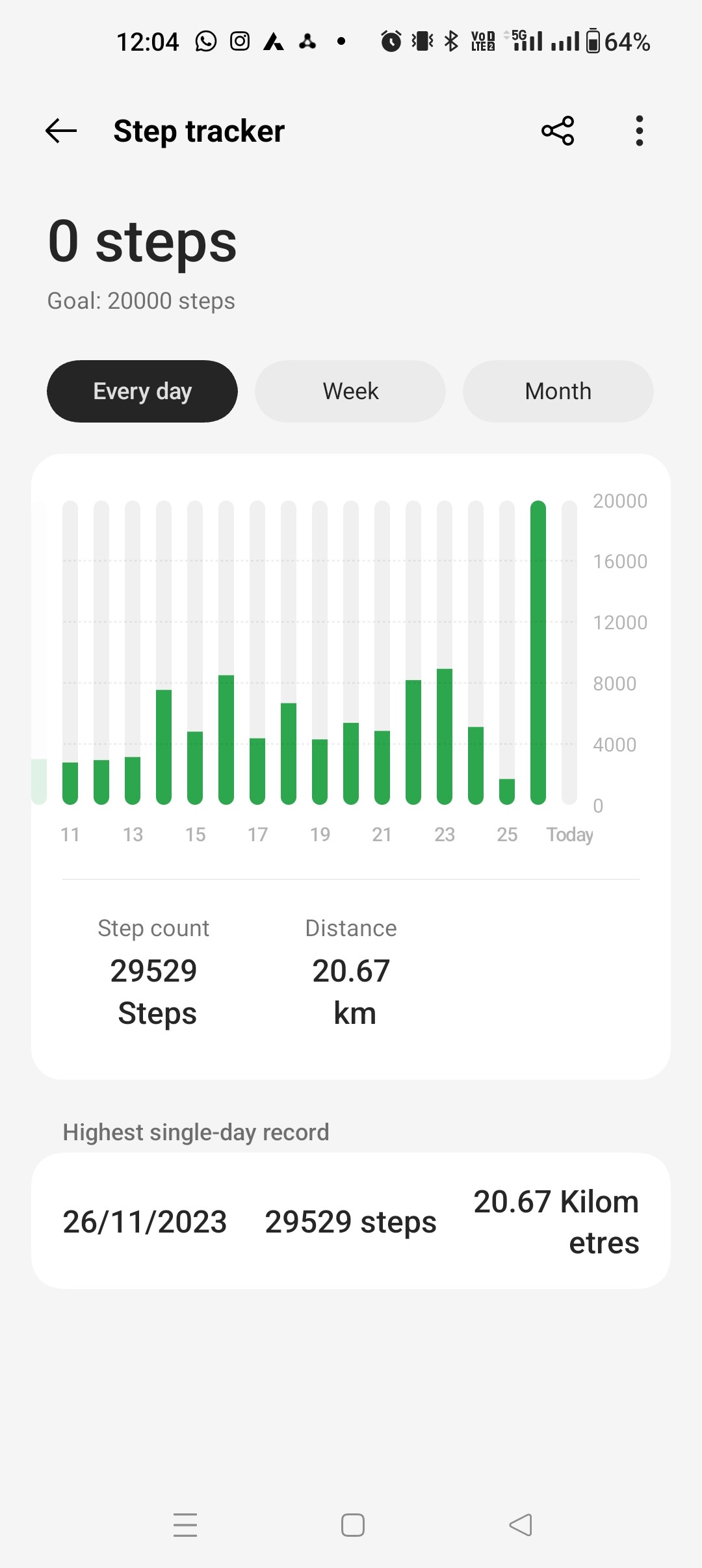Switch to the Month view

(558, 391)
